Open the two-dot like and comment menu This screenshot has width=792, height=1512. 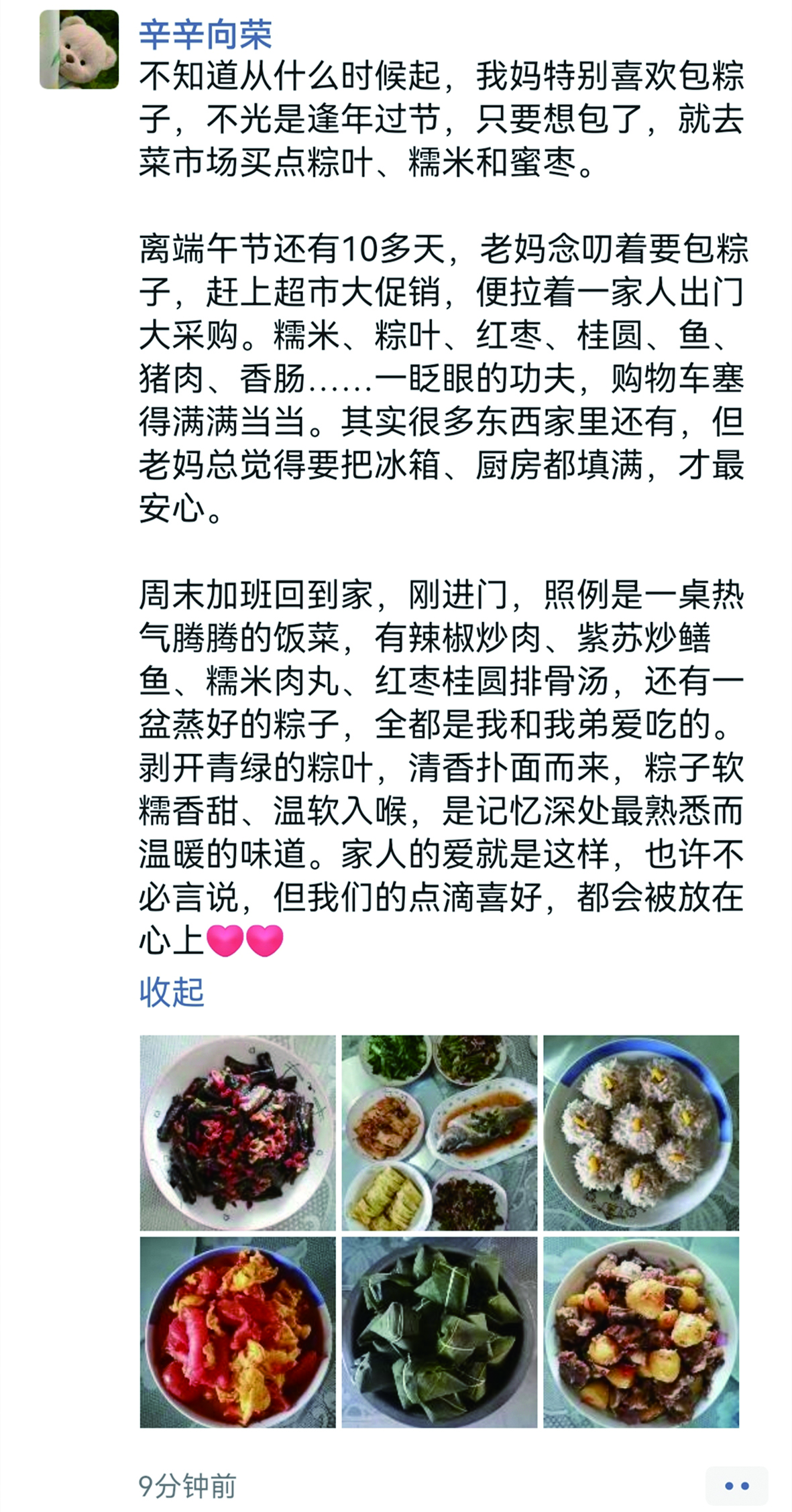(x=736, y=1485)
